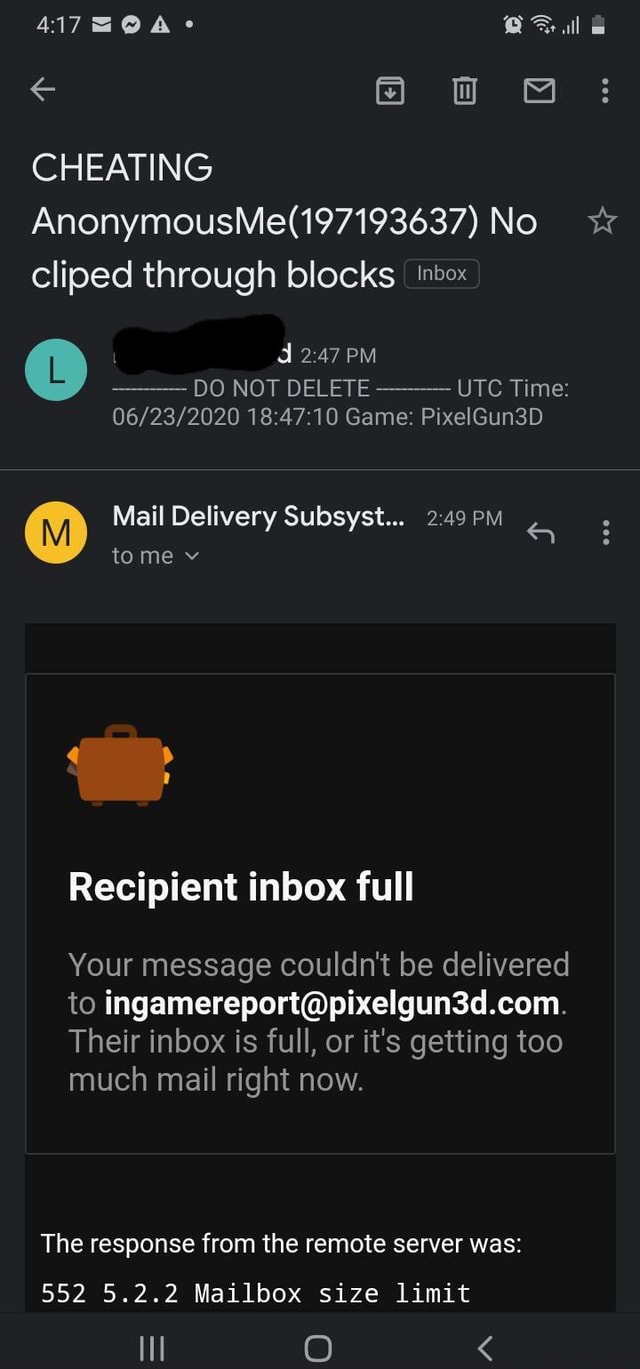Tap the Inbox label chip

441,274
